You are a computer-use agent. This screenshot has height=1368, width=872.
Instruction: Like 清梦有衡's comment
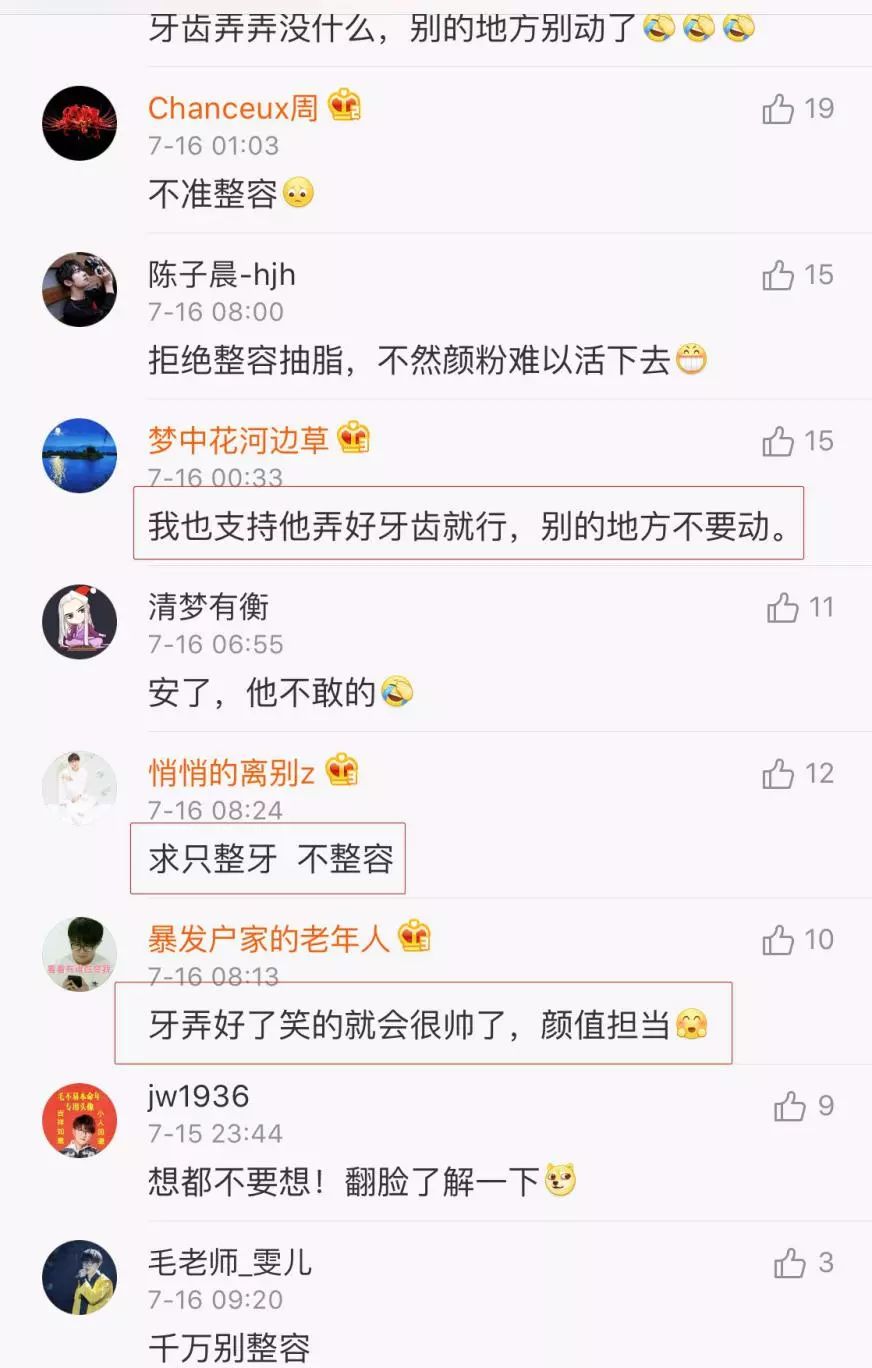coord(782,607)
